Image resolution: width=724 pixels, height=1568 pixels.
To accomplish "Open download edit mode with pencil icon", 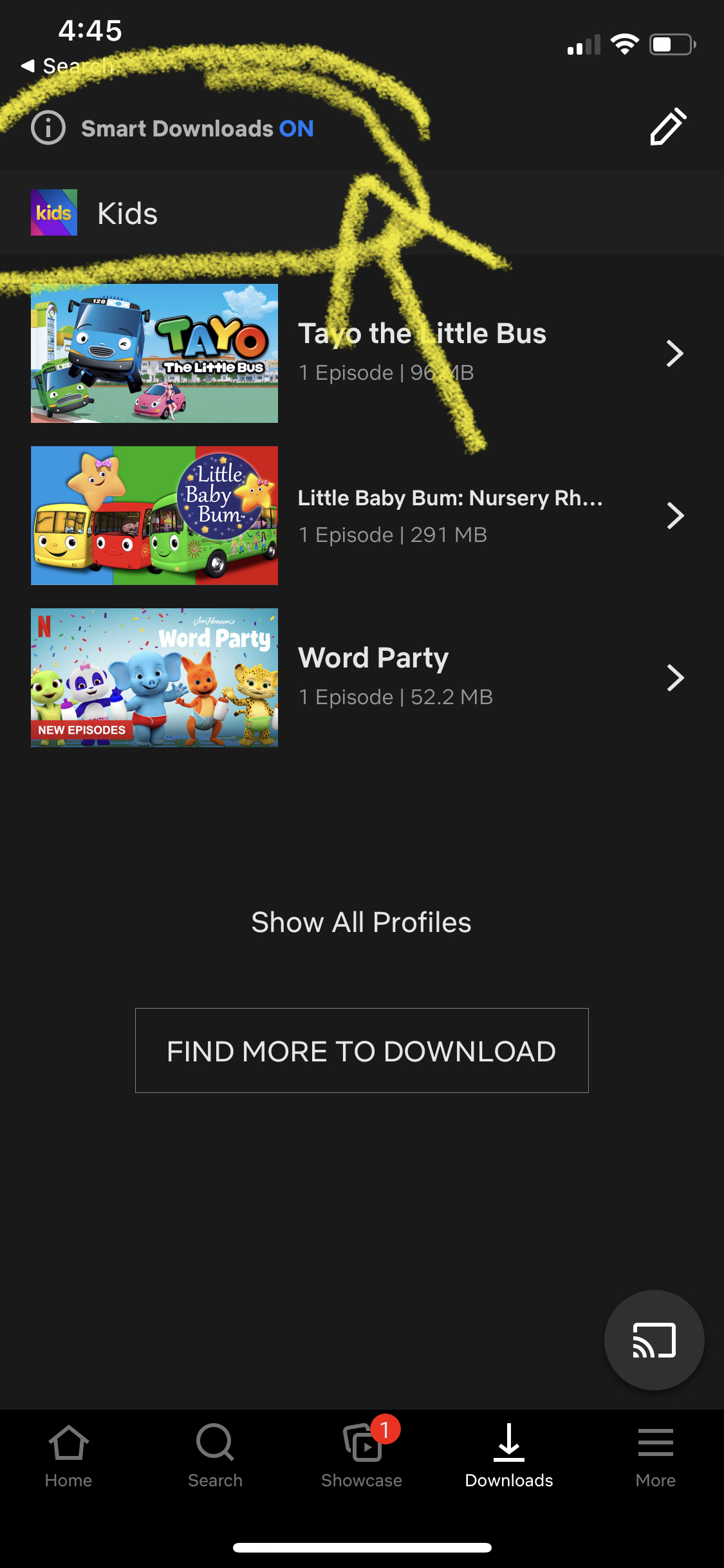I will click(x=668, y=128).
